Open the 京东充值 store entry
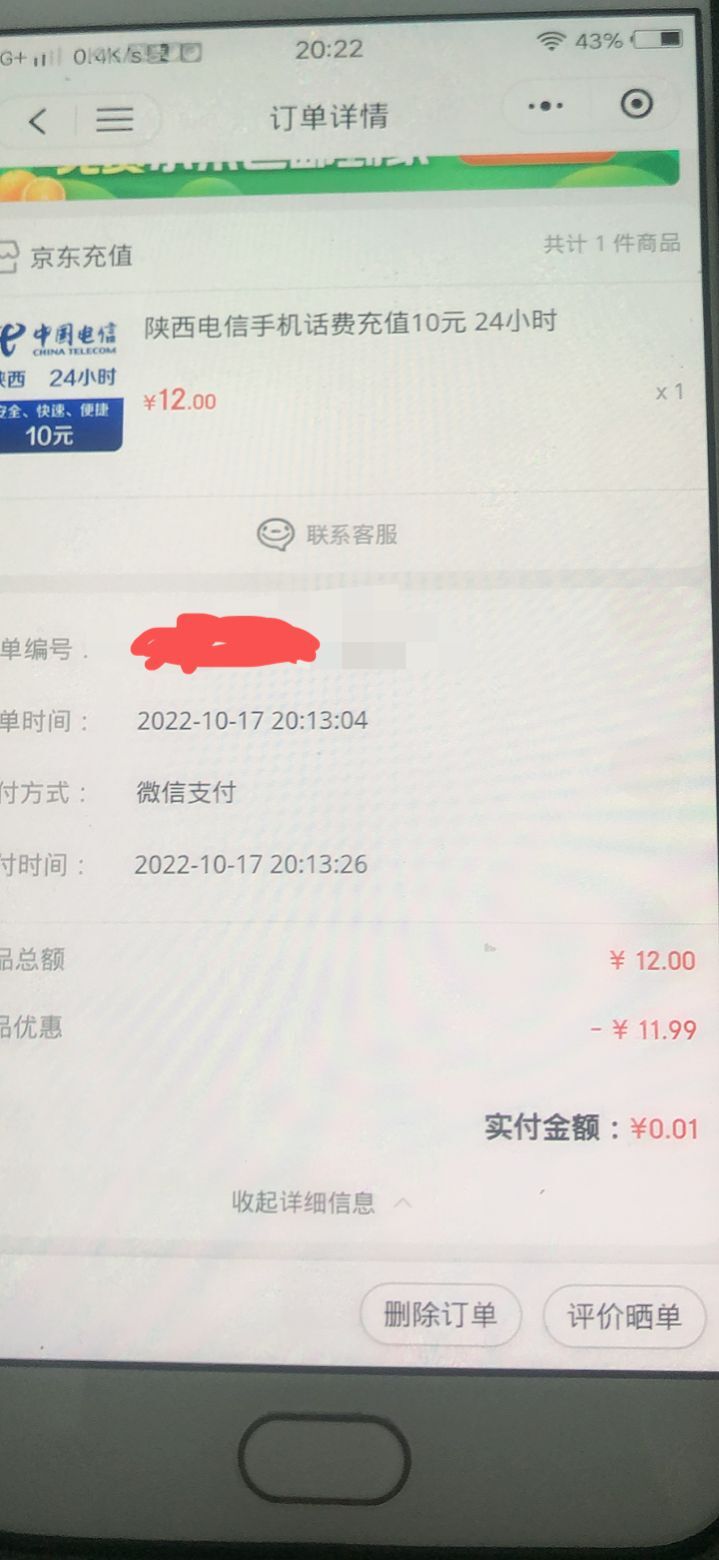 point(80,256)
